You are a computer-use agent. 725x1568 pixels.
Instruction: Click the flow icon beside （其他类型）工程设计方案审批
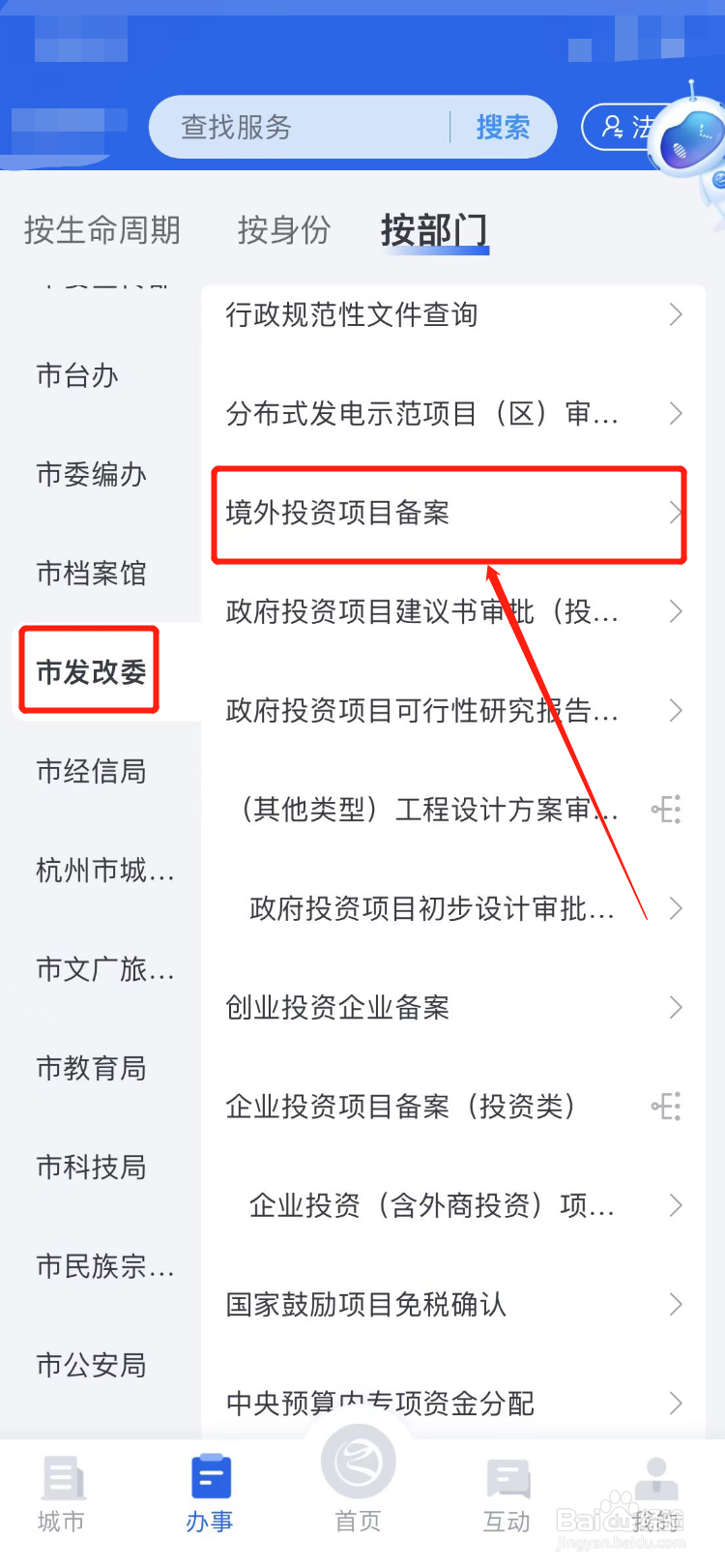click(x=667, y=810)
